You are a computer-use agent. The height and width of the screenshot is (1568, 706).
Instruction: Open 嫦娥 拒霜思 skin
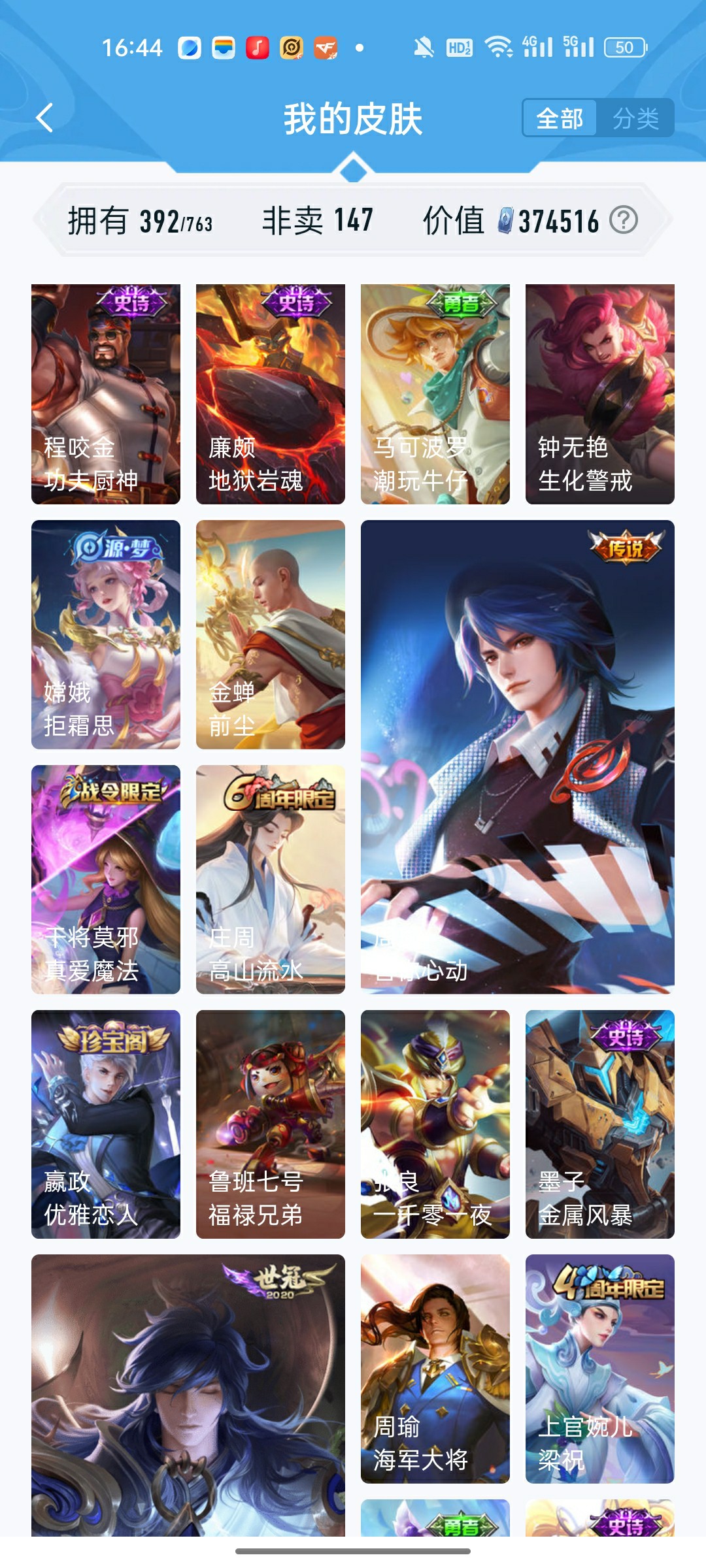point(106,634)
